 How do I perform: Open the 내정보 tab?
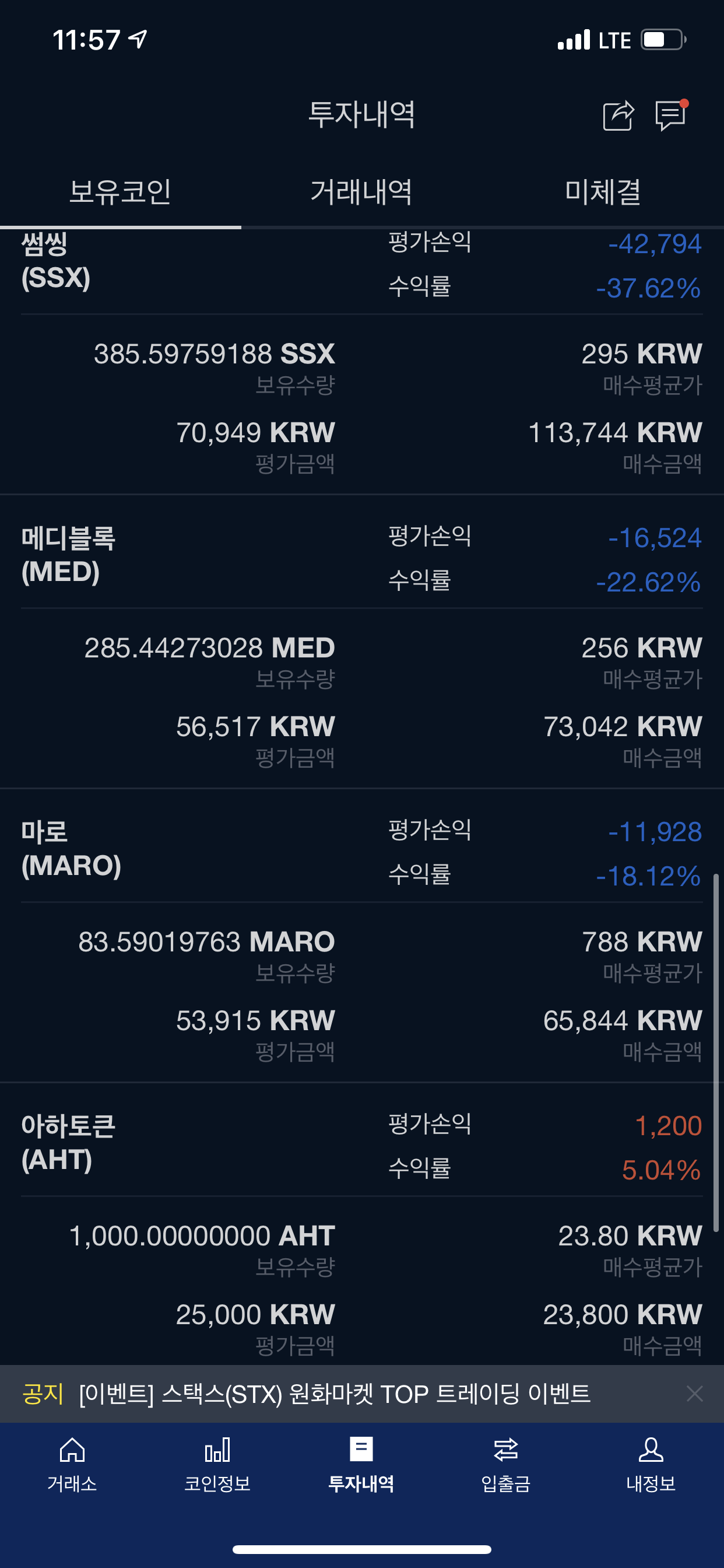coord(651,1465)
